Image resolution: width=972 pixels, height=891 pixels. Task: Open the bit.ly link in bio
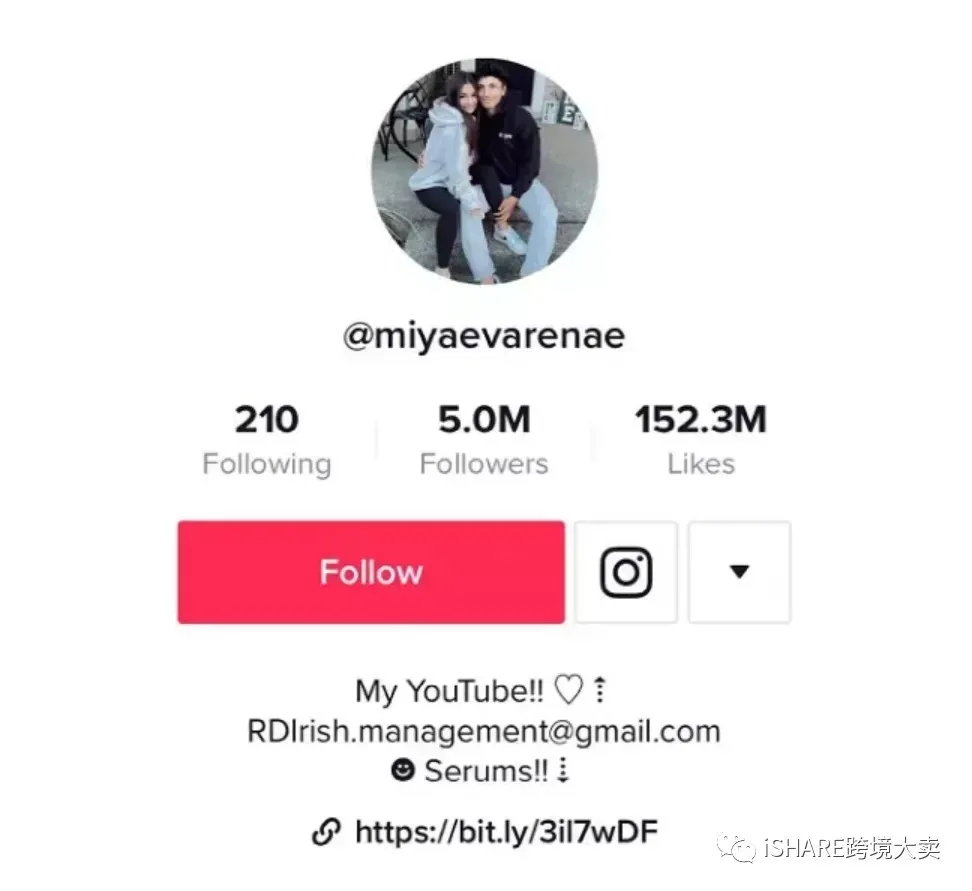[x=505, y=832]
